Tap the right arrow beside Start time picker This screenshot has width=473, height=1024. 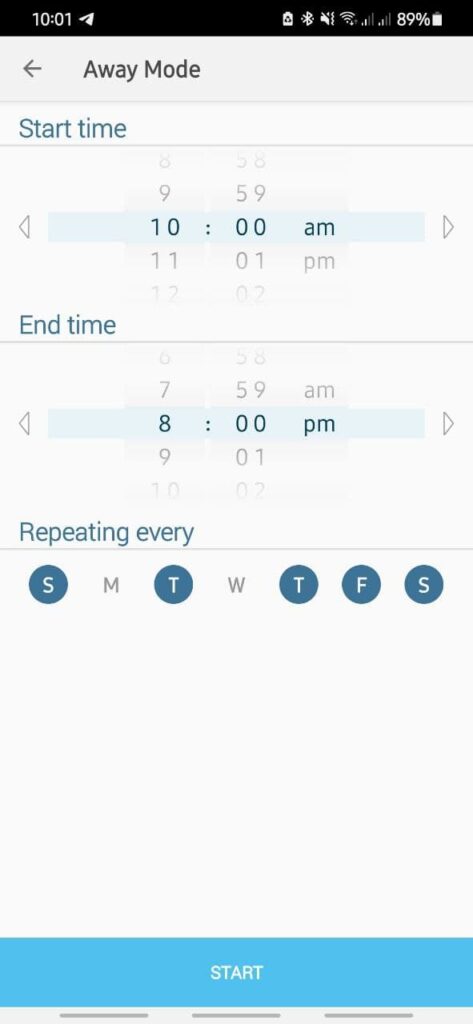tap(448, 227)
